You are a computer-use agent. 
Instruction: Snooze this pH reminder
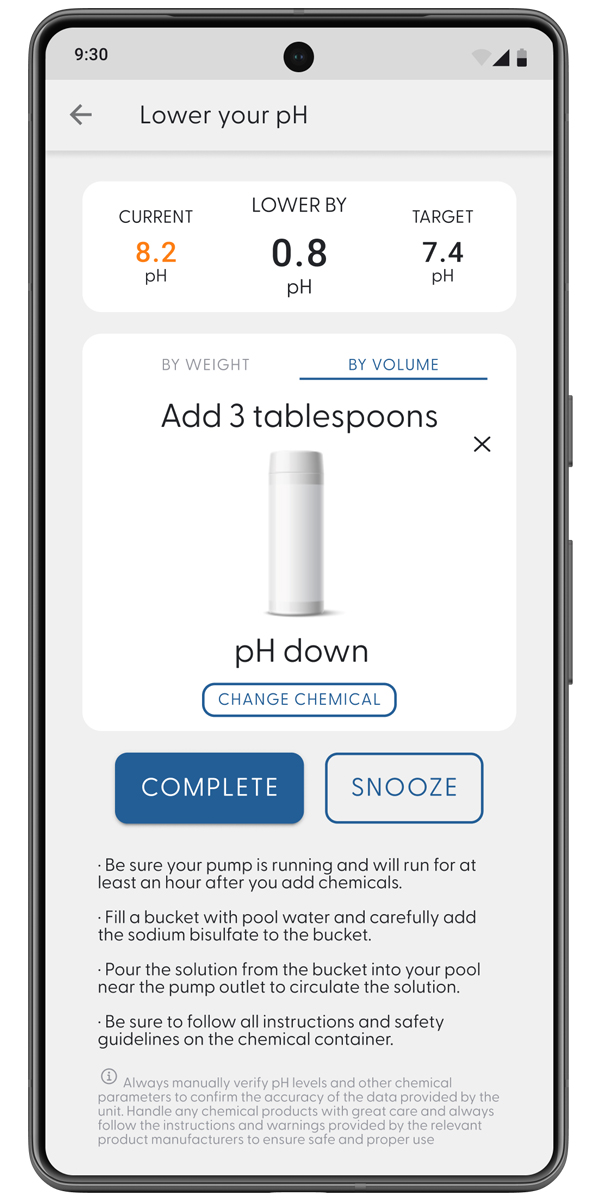click(x=404, y=788)
